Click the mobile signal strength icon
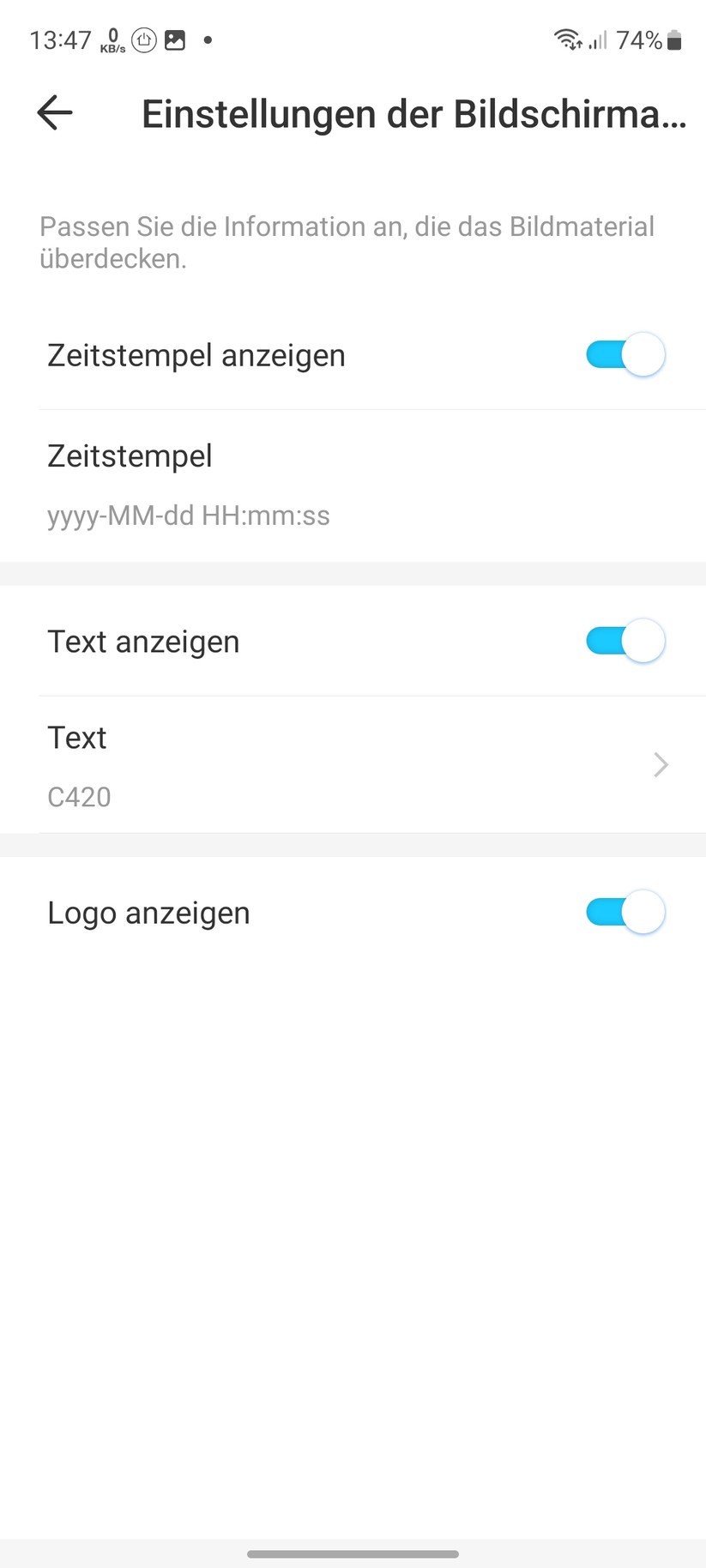The image size is (706, 1568). pos(599,39)
